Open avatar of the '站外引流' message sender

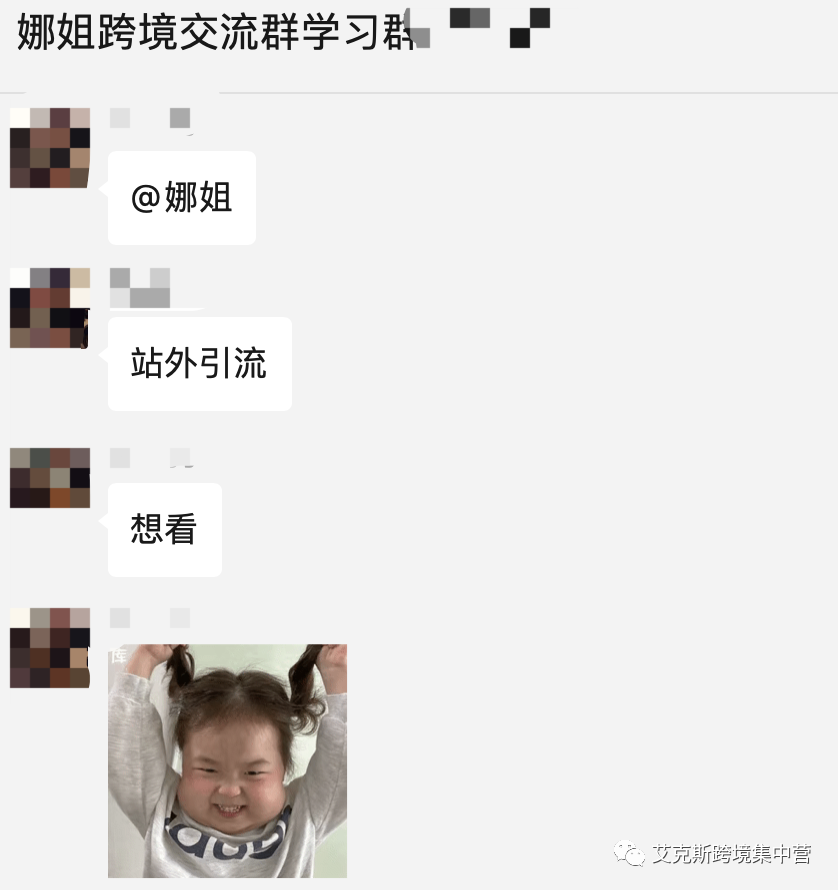point(50,308)
